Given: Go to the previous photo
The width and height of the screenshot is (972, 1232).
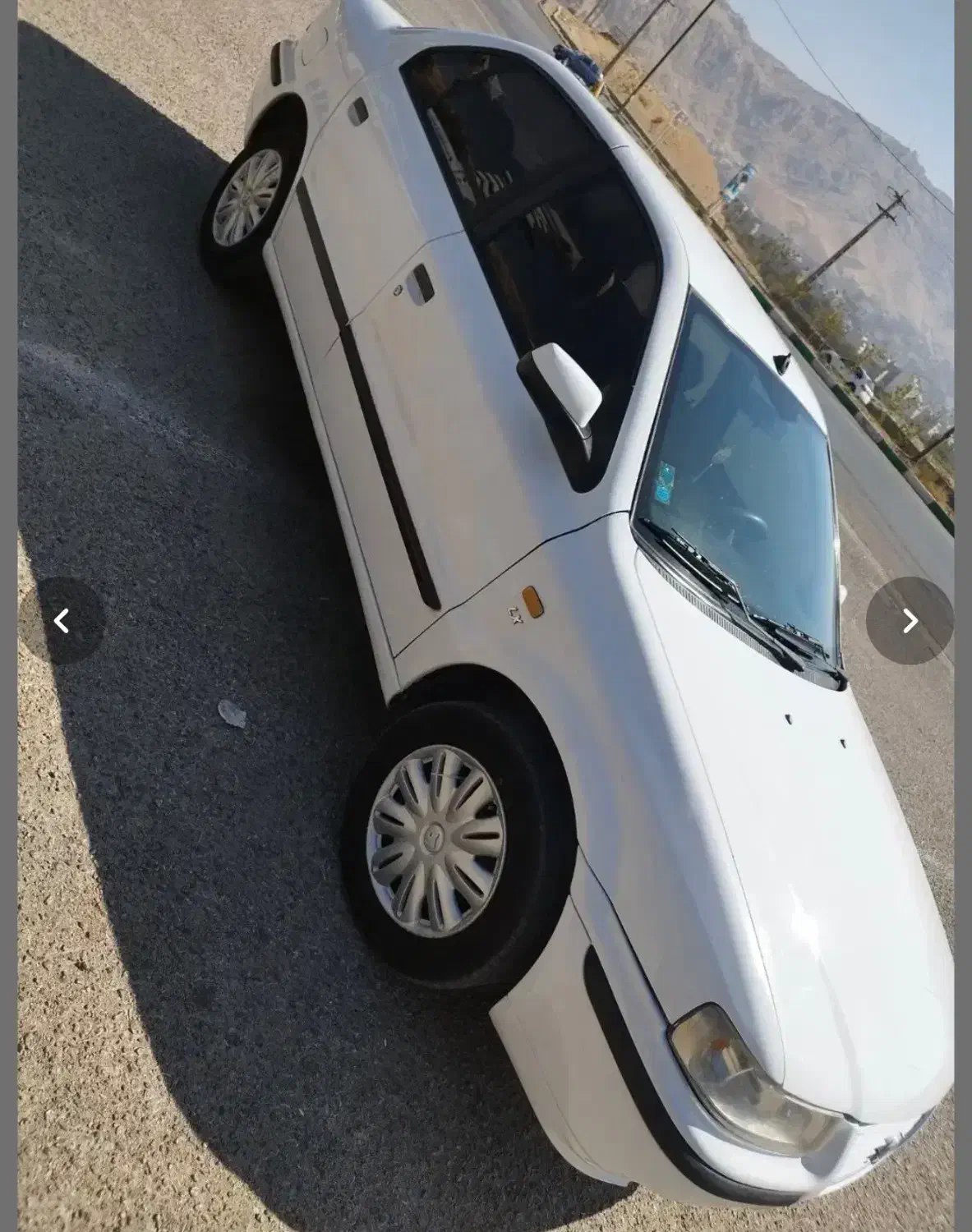Looking at the screenshot, I should (62, 621).
